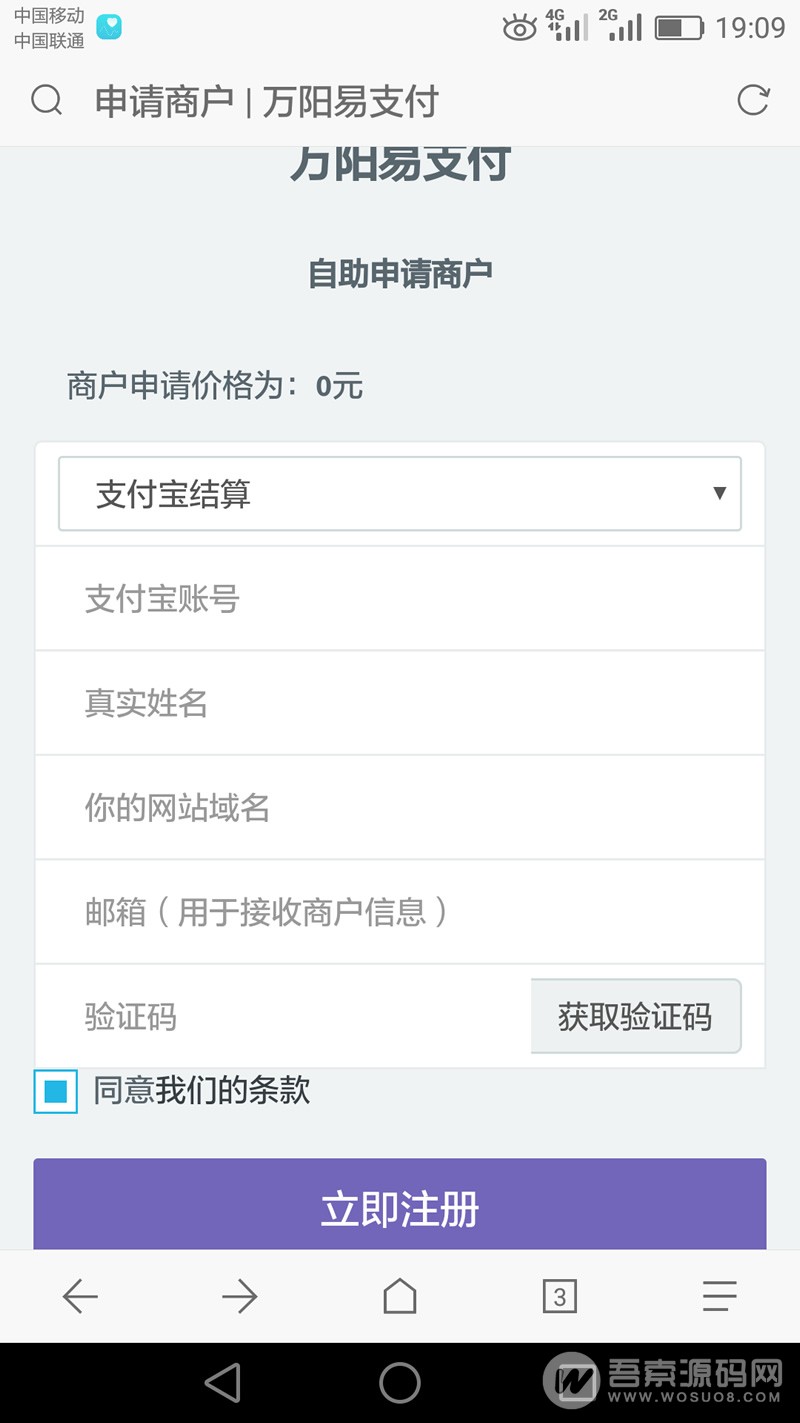Open the 支付宝结算 settlement dropdown
The height and width of the screenshot is (1423, 800).
400,494
